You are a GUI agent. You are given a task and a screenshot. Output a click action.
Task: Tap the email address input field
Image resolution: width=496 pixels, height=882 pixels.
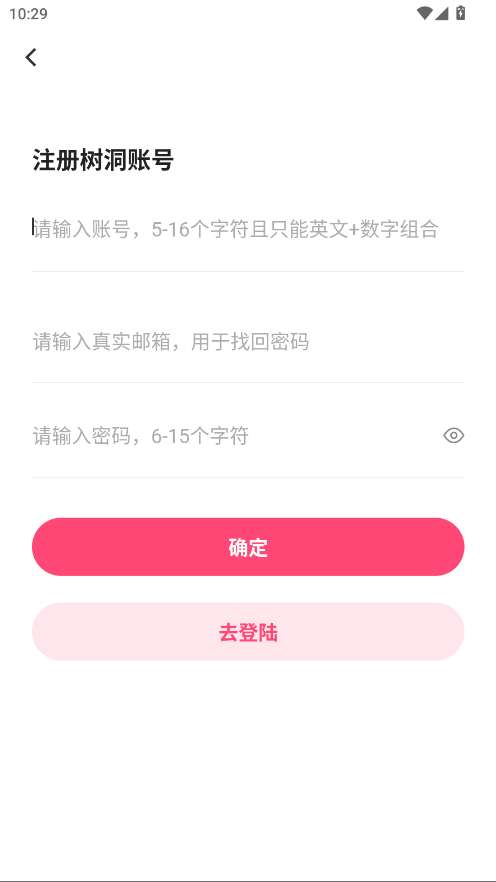click(247, 341)
